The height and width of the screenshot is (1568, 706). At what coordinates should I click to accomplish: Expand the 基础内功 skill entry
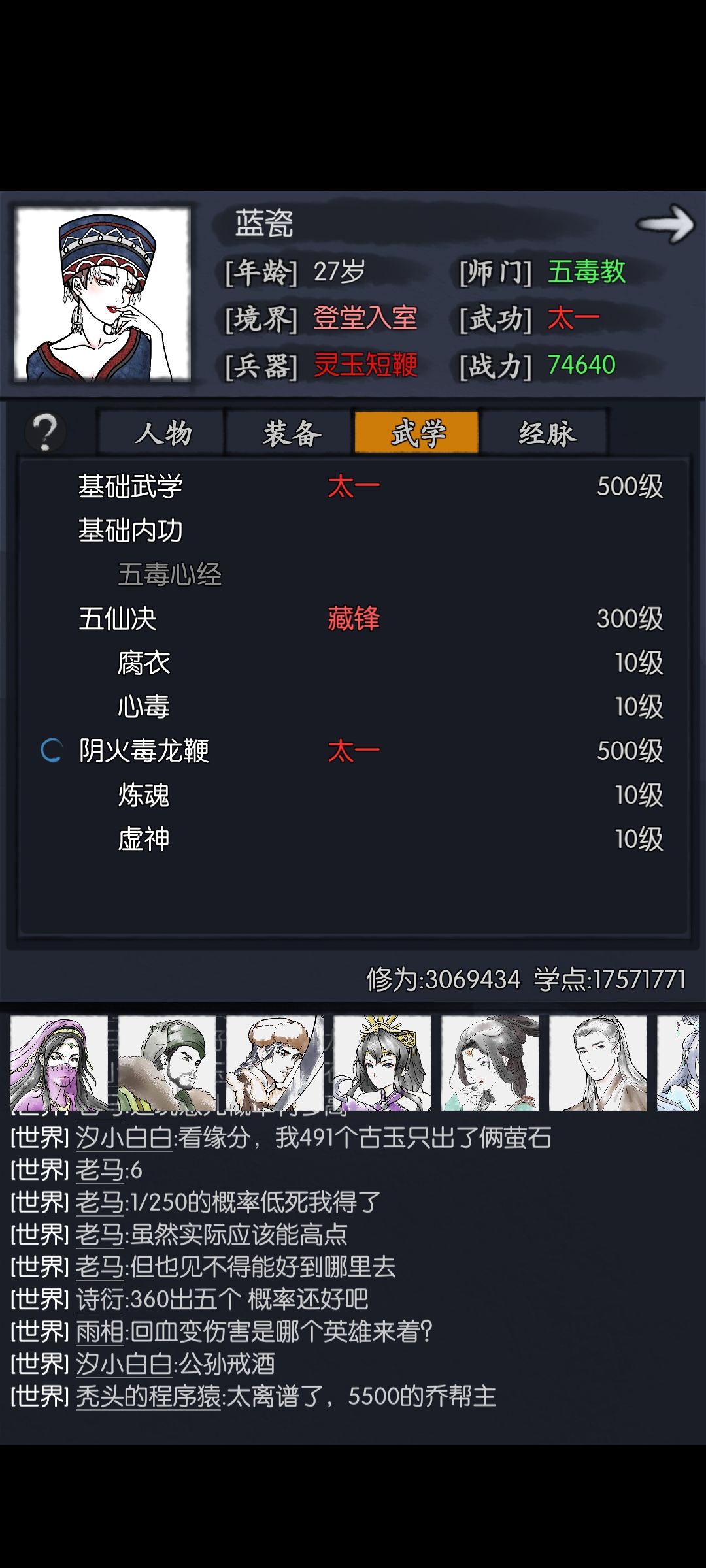click(x=131, y=531)
